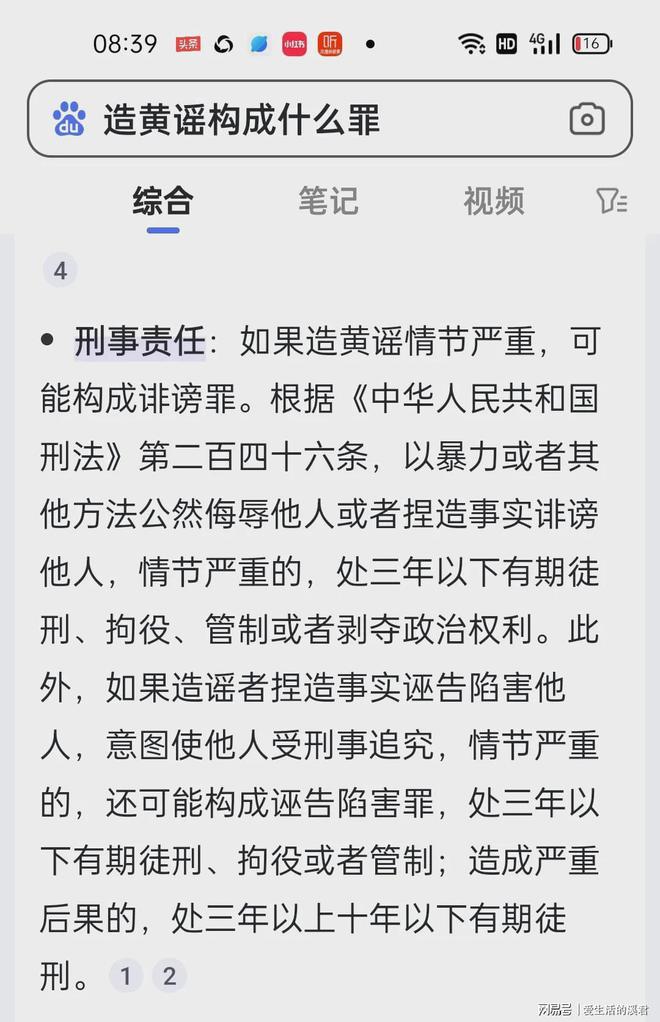Tap the highlighted 刑事责任 link

(x=139, y=343)
